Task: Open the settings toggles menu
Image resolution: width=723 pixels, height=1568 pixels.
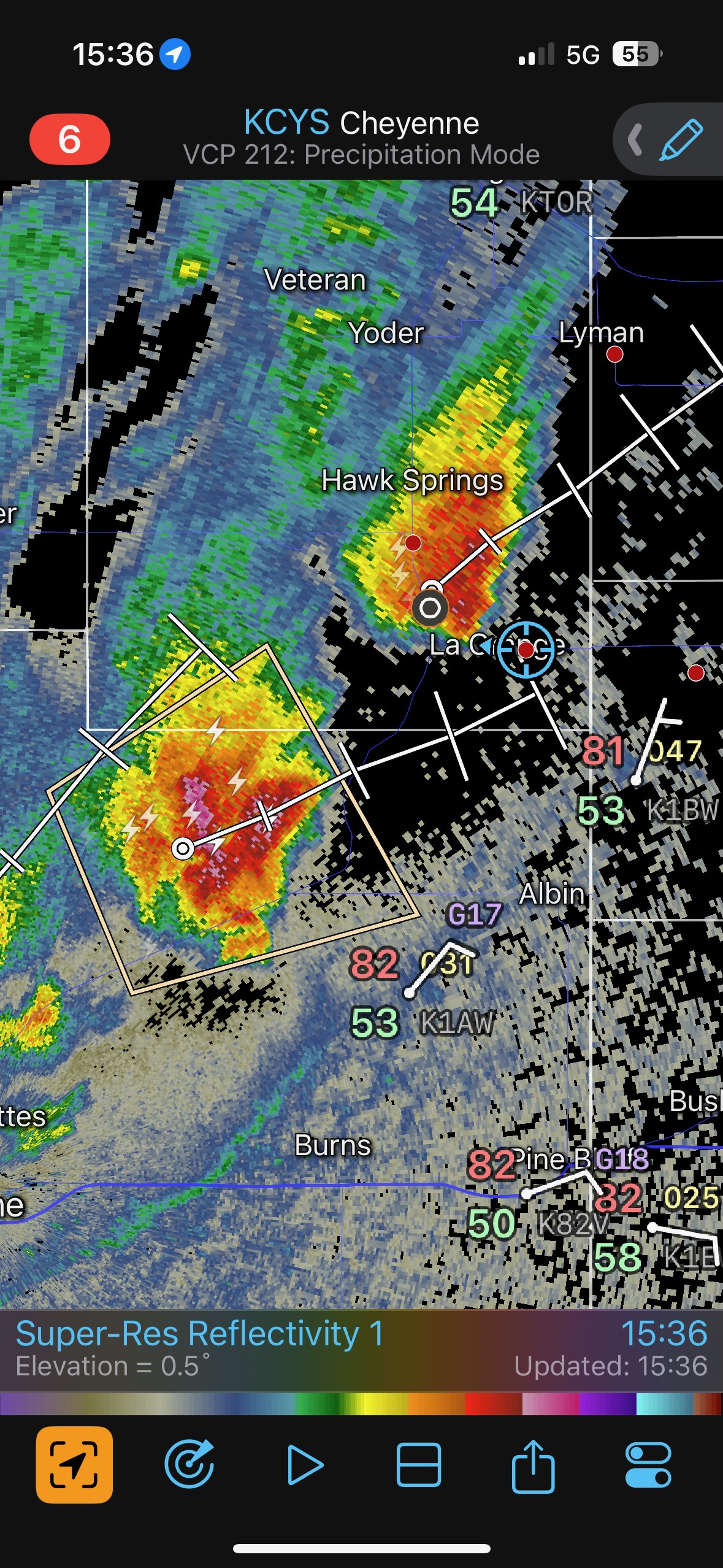Action: point(648,1464)
